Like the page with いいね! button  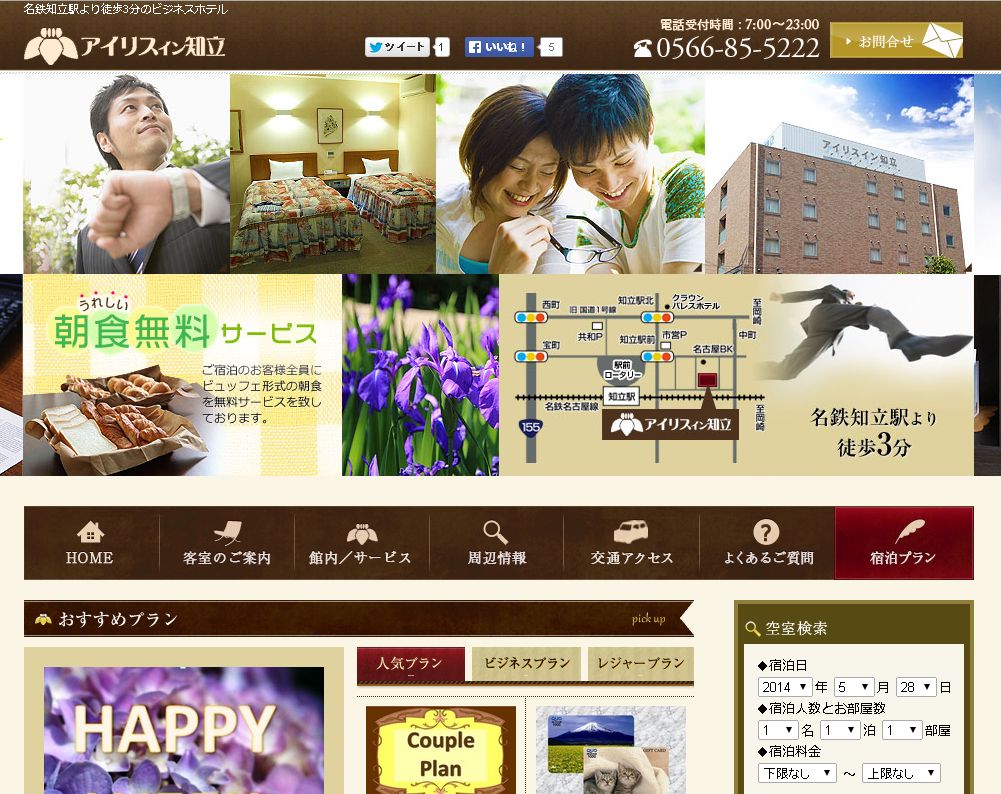[499, 47]
